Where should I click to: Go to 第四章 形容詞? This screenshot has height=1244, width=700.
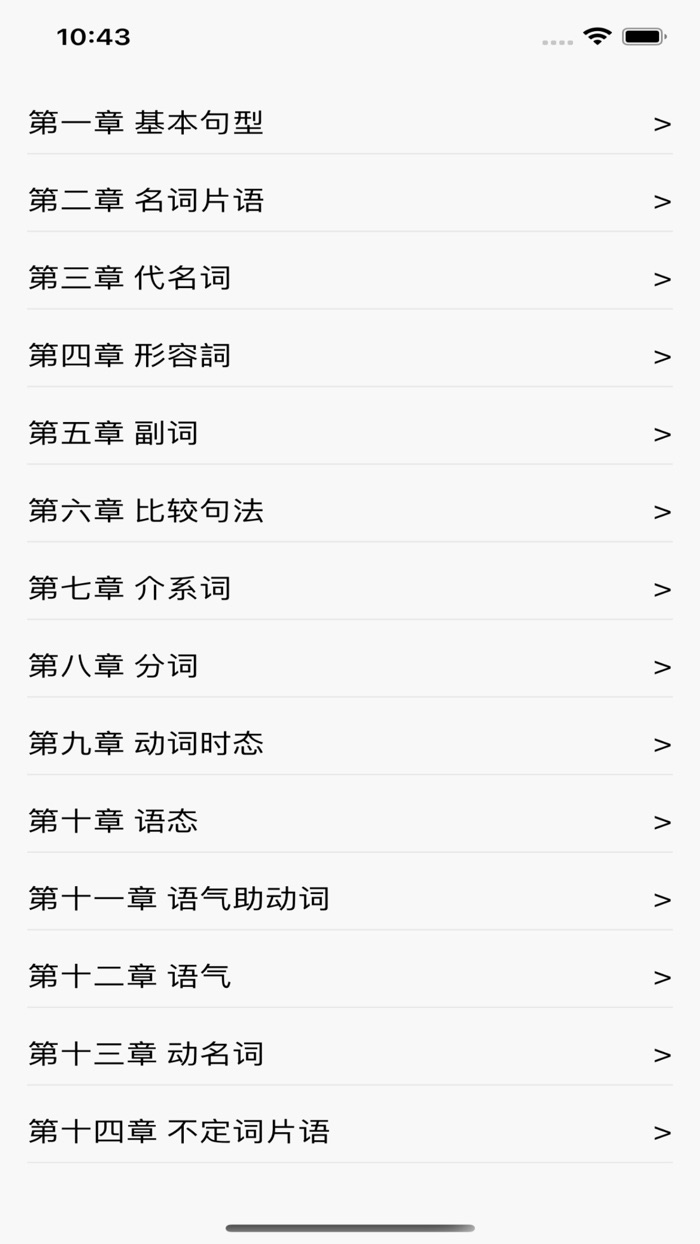(350, 356)
